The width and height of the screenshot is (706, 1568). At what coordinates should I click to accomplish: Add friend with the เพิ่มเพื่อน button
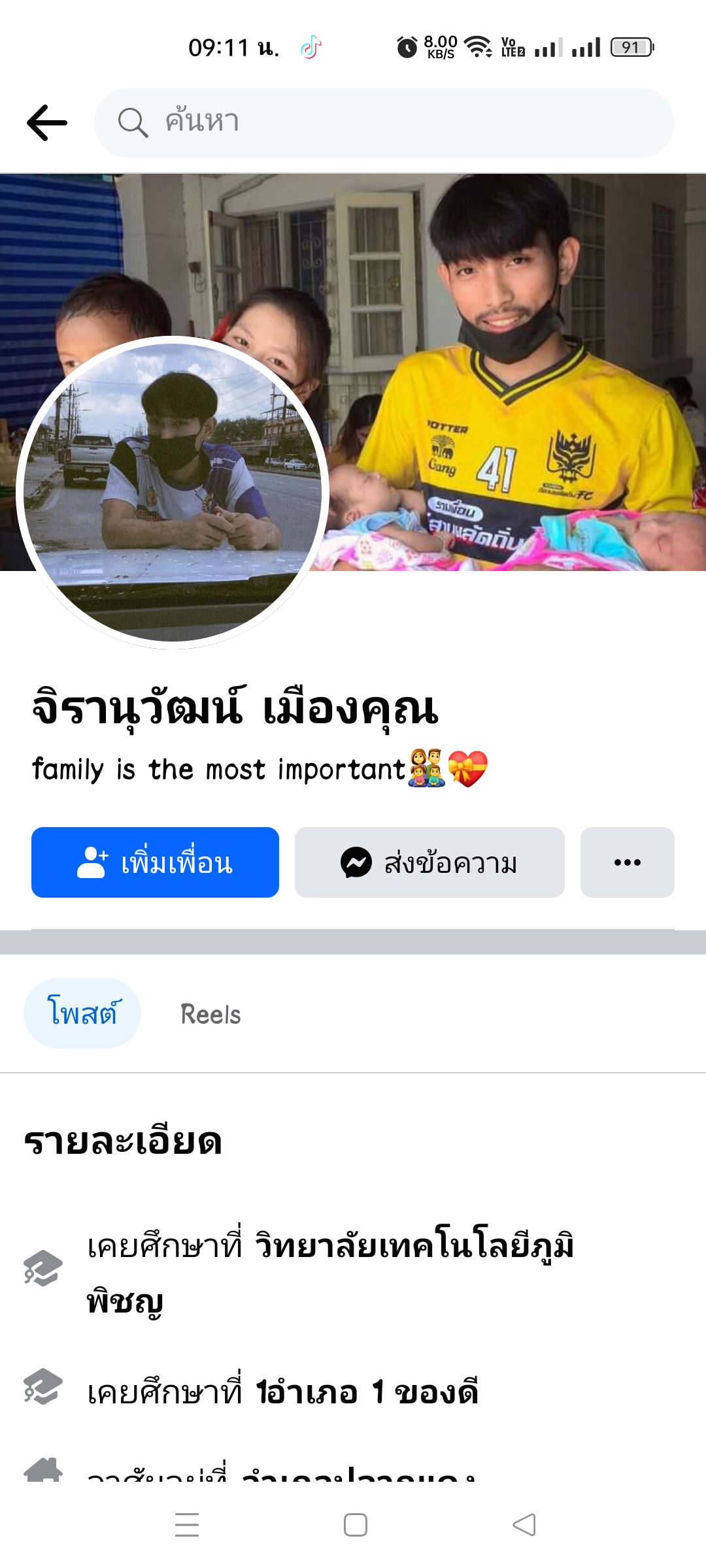pyautogui.click(x=155, y=862)
